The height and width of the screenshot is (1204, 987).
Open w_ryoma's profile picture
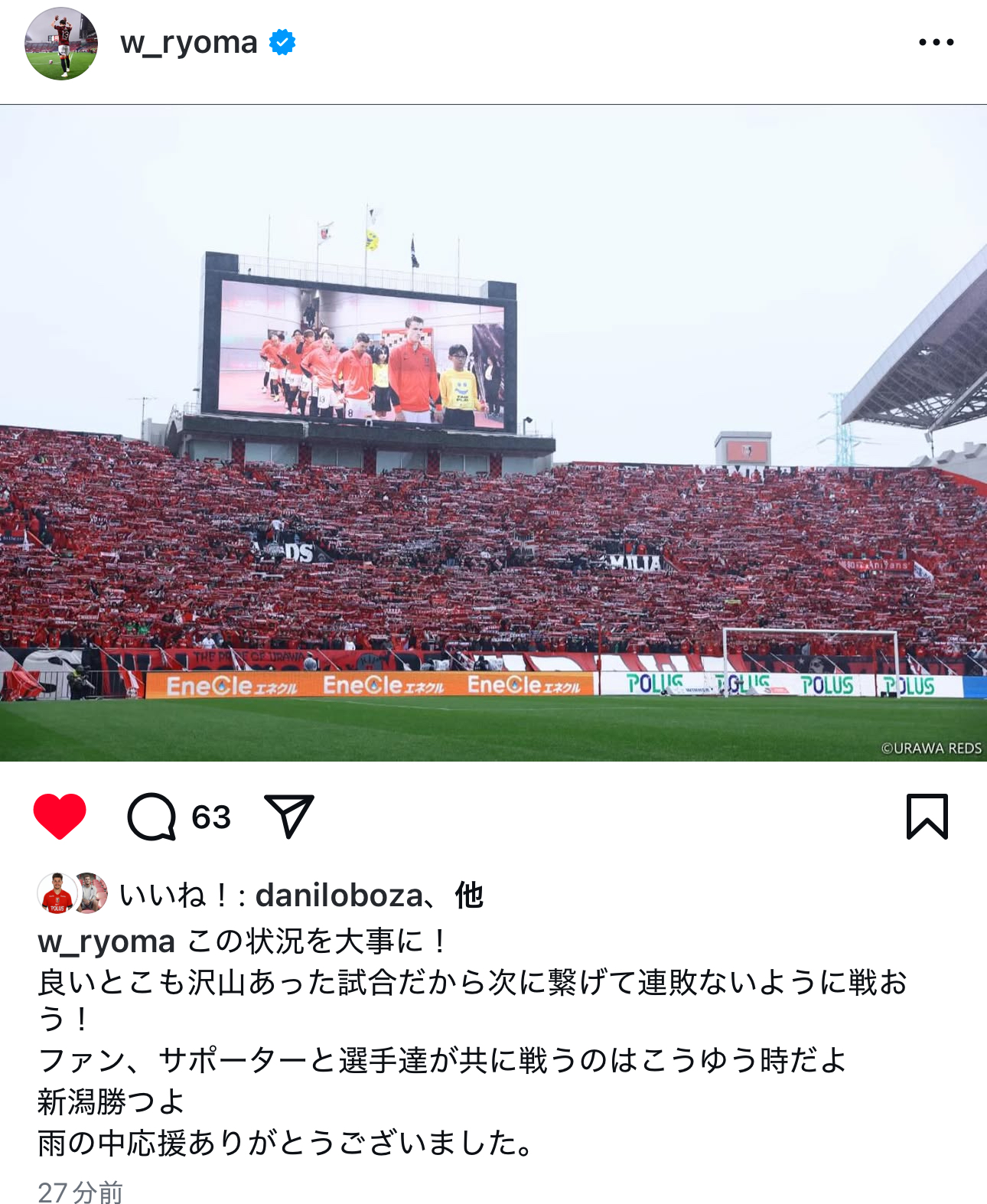point(61,44)
